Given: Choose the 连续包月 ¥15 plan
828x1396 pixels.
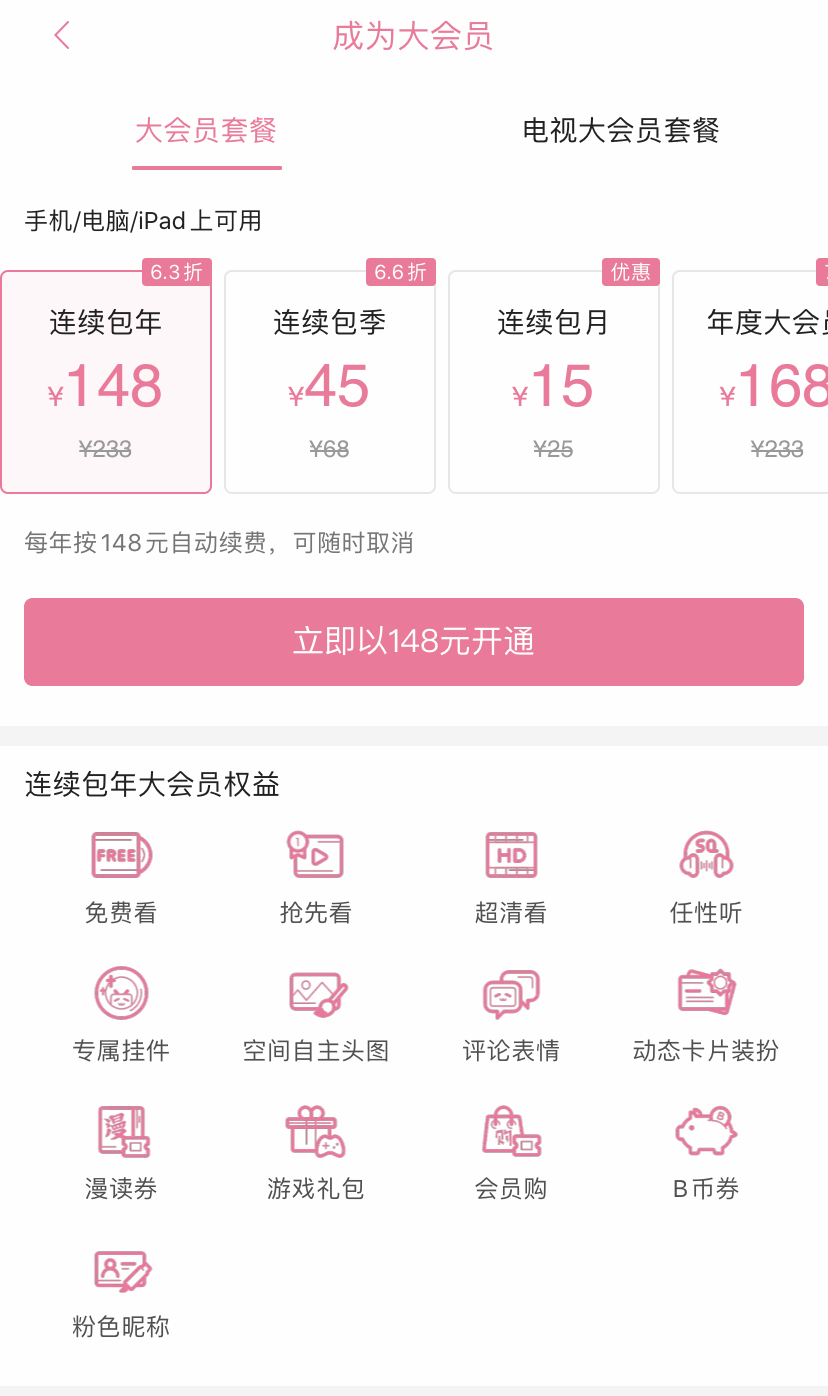Looking at the screenshot, I should pyautogui.click(x=554, y=382).
